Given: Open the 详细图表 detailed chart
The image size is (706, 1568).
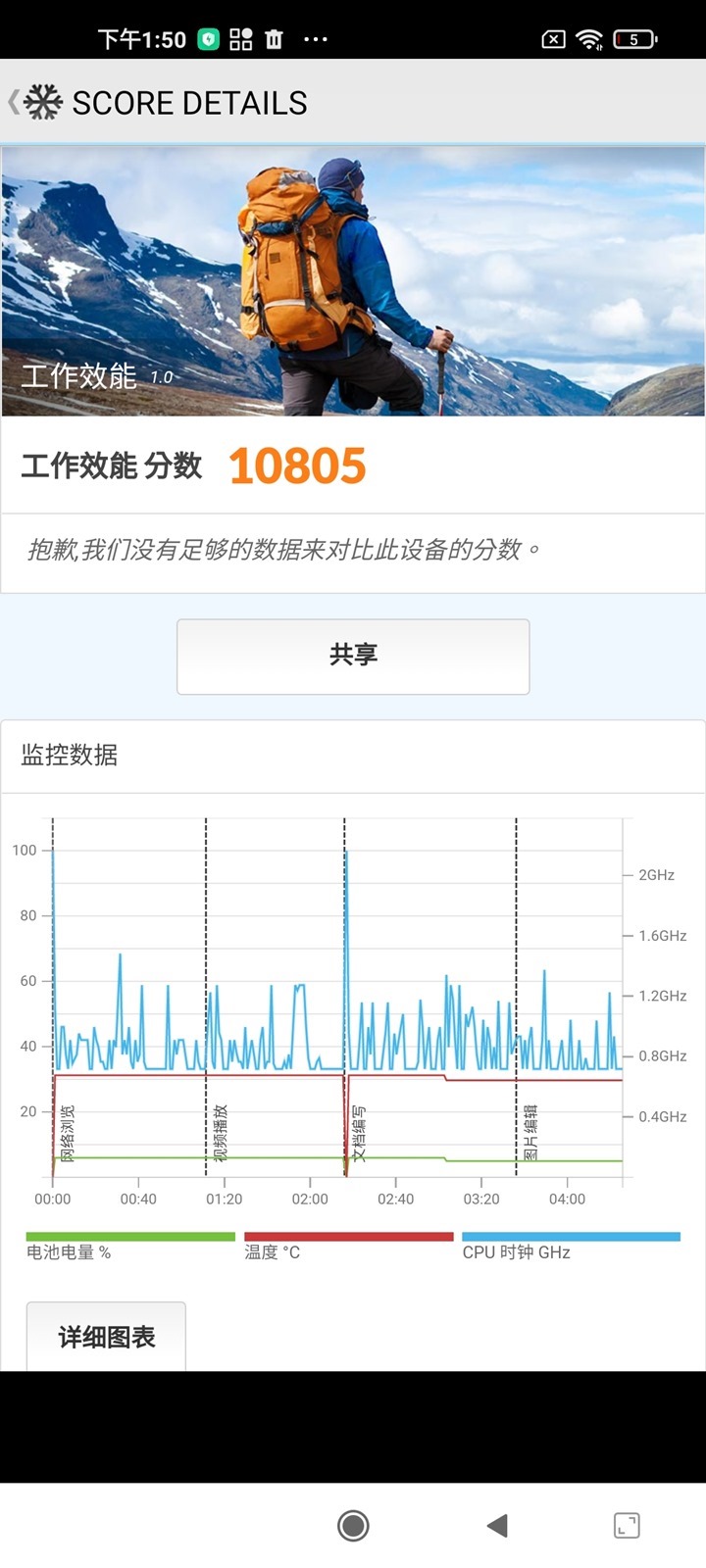Looking at the screenshot, I should point(106,1337).
